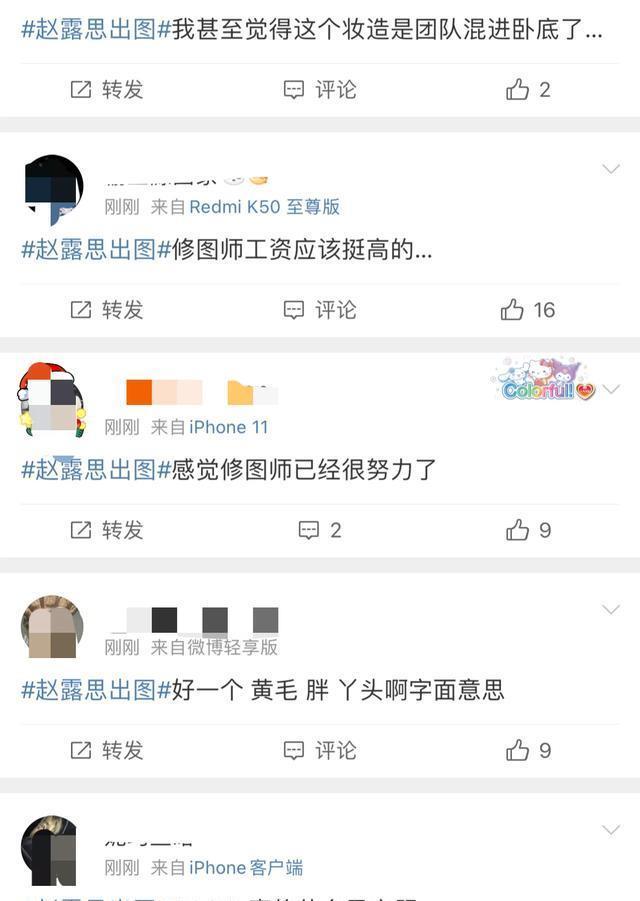Viewport: 640px width, 901px height.
Task: Repost the 团队混进卧底了 post
Action: pos(107,90)
